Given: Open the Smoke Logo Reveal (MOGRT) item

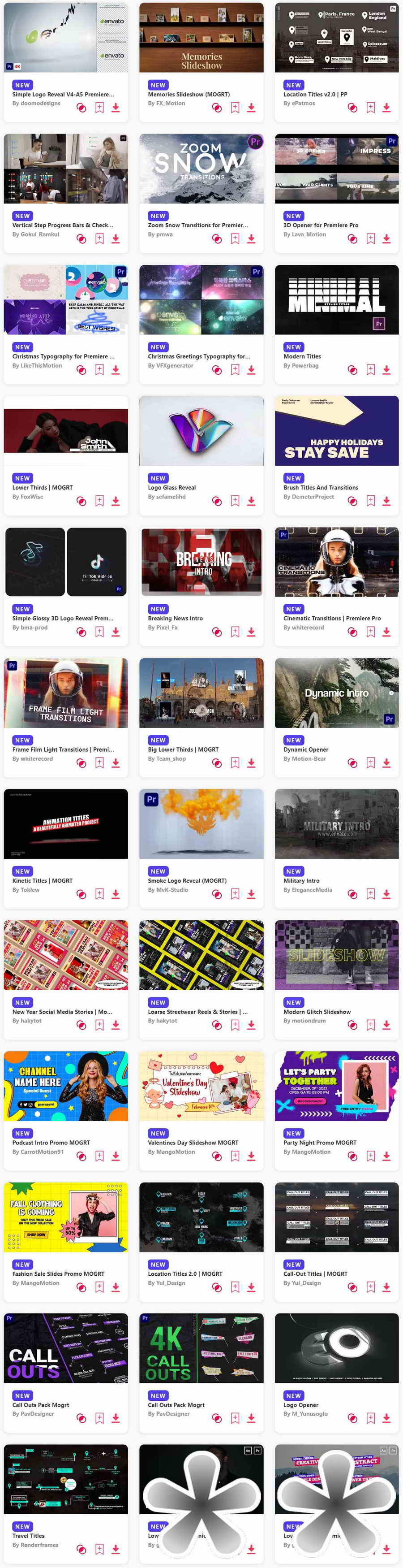Looking at the screenshot, I should [x=187, y=881].
